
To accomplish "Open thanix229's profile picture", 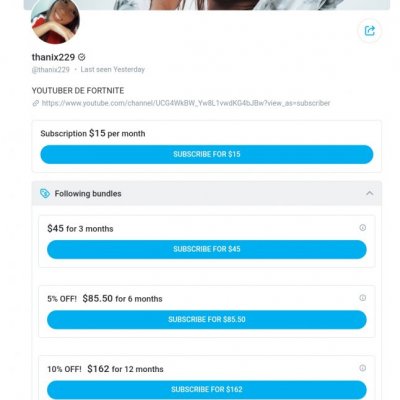I will (55, 20).
